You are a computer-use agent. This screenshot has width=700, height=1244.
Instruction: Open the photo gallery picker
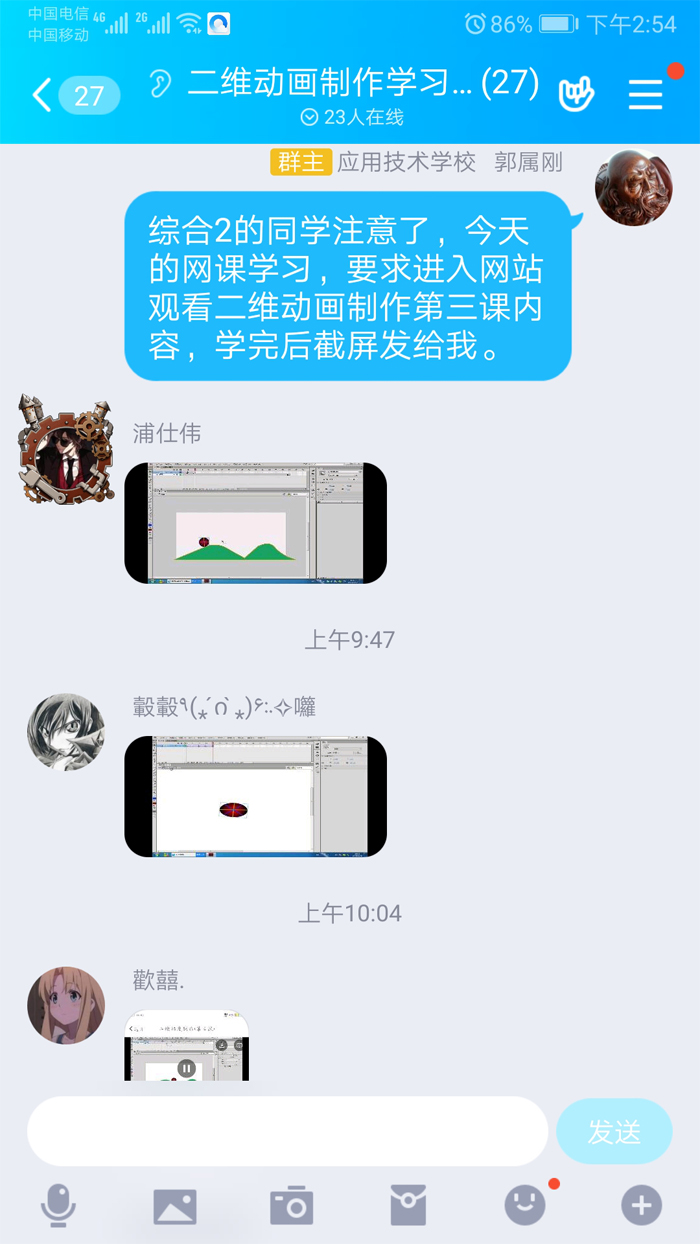click(174, 1206)
